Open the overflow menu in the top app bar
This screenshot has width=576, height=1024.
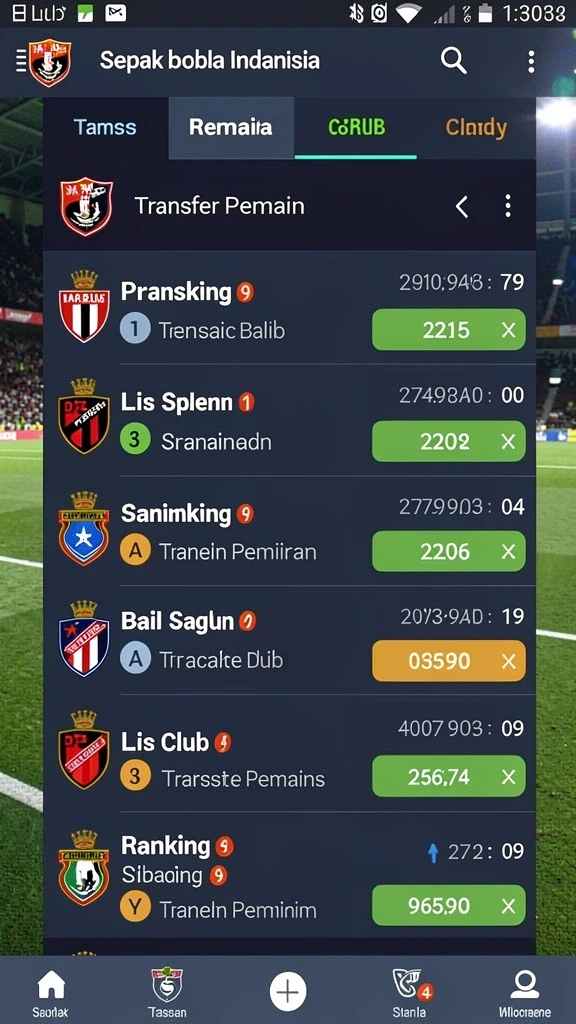click(531, 61)
